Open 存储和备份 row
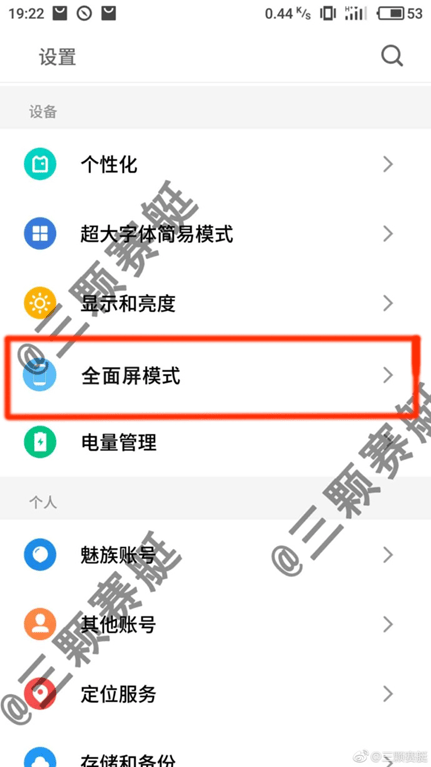This screenshot has height=767, width=431. click(215, 748)
